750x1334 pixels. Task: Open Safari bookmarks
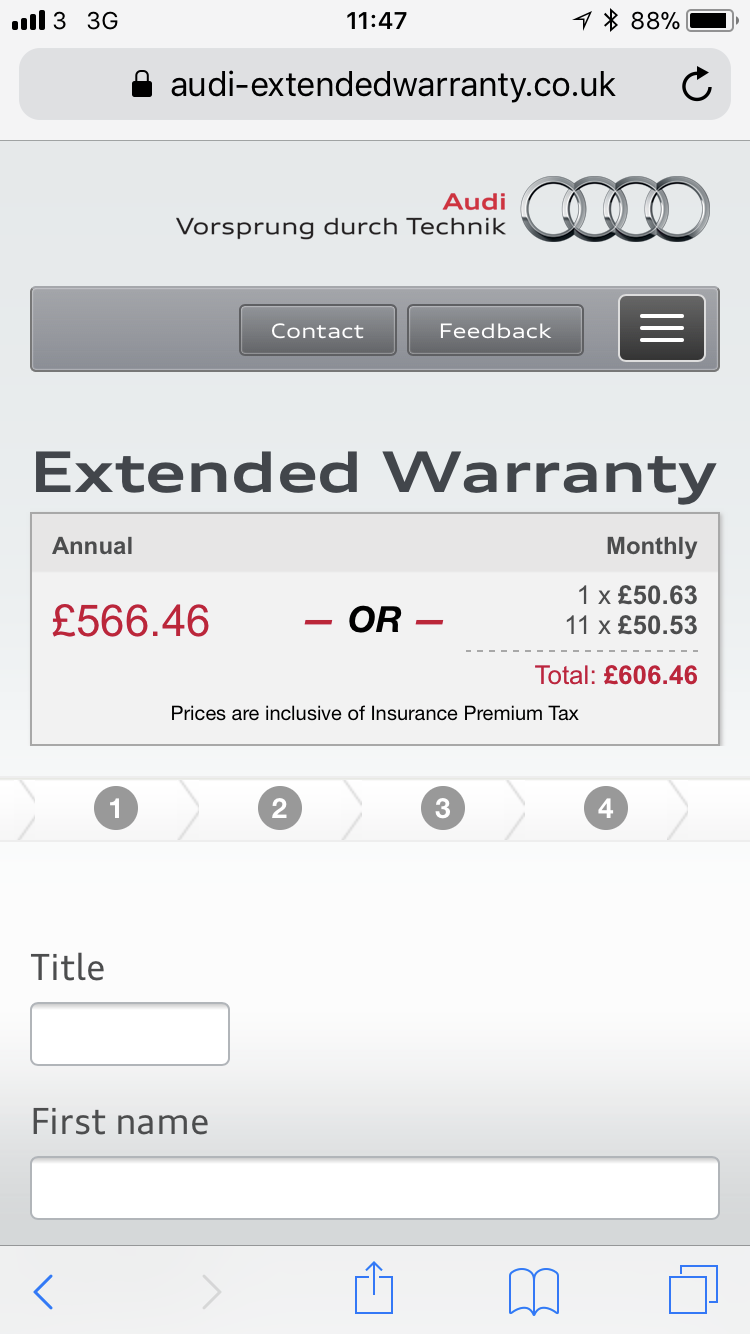coord(533,1291)
